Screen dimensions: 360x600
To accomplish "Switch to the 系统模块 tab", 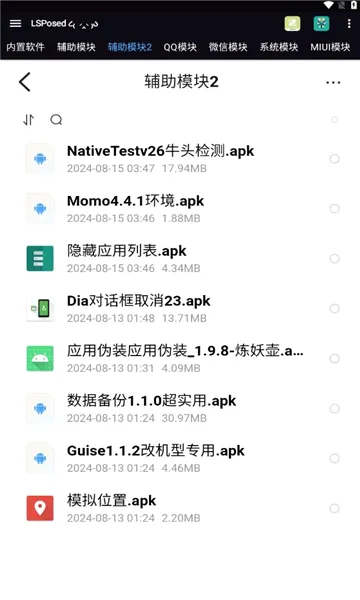I will (279, 47).
